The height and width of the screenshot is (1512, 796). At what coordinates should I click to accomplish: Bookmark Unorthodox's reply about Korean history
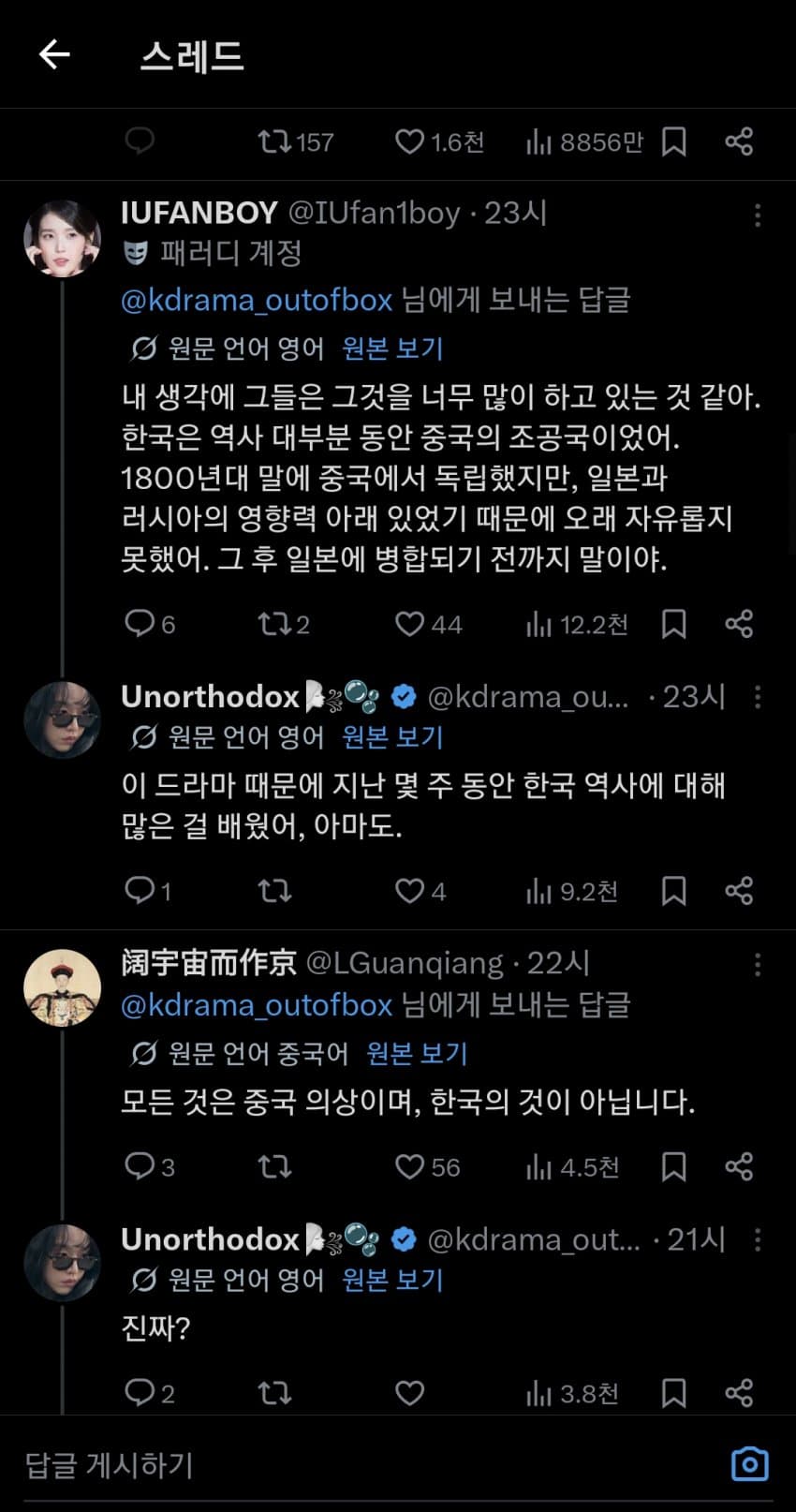point(674,890)
